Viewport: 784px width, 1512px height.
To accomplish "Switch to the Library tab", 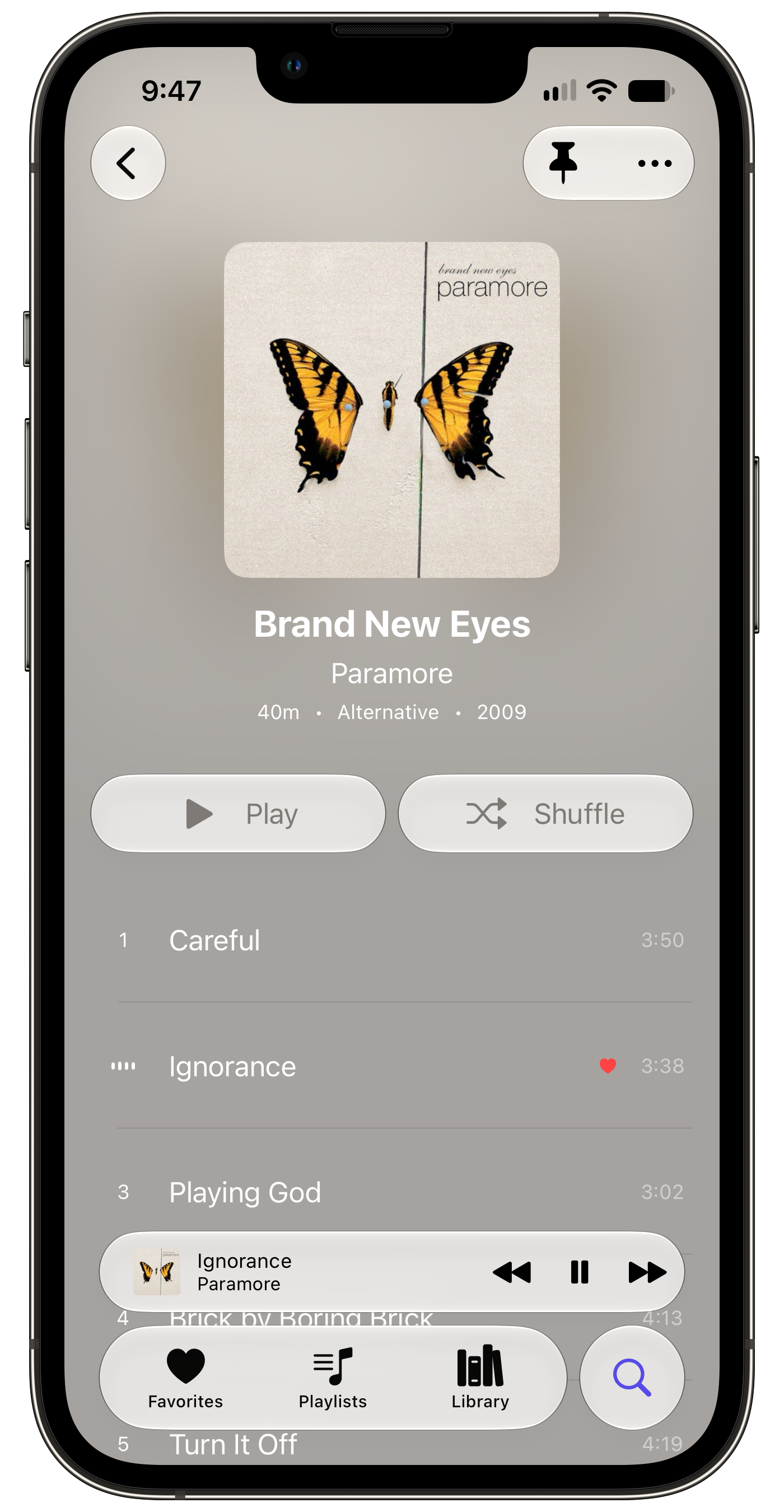I will point(480,1378).
